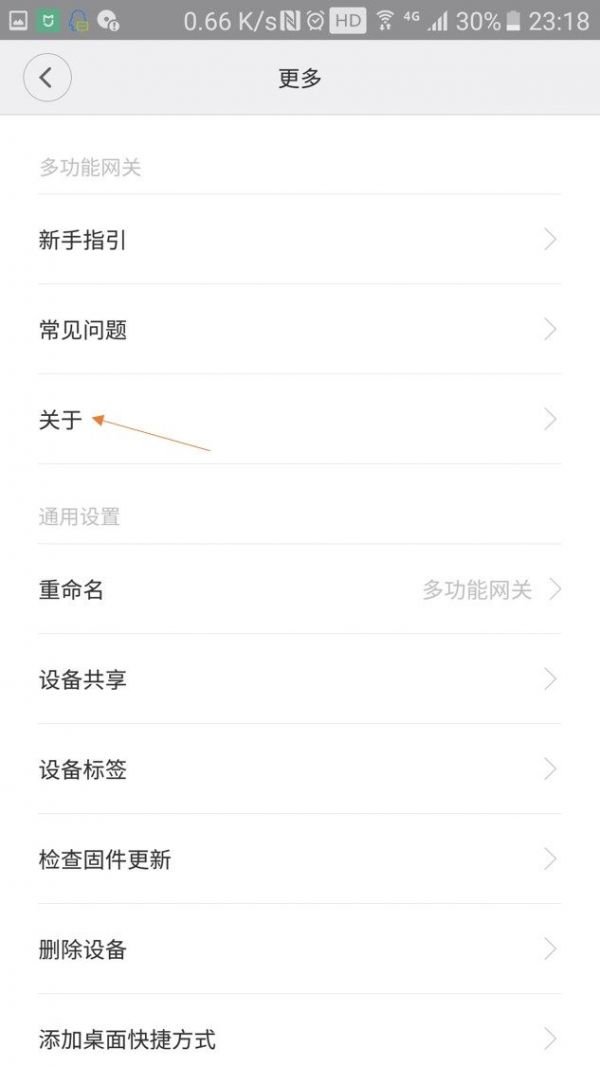This screenshot has height=1066, width=600.
Task: Open the 常见问题 FAQ row
Action: 300,330
